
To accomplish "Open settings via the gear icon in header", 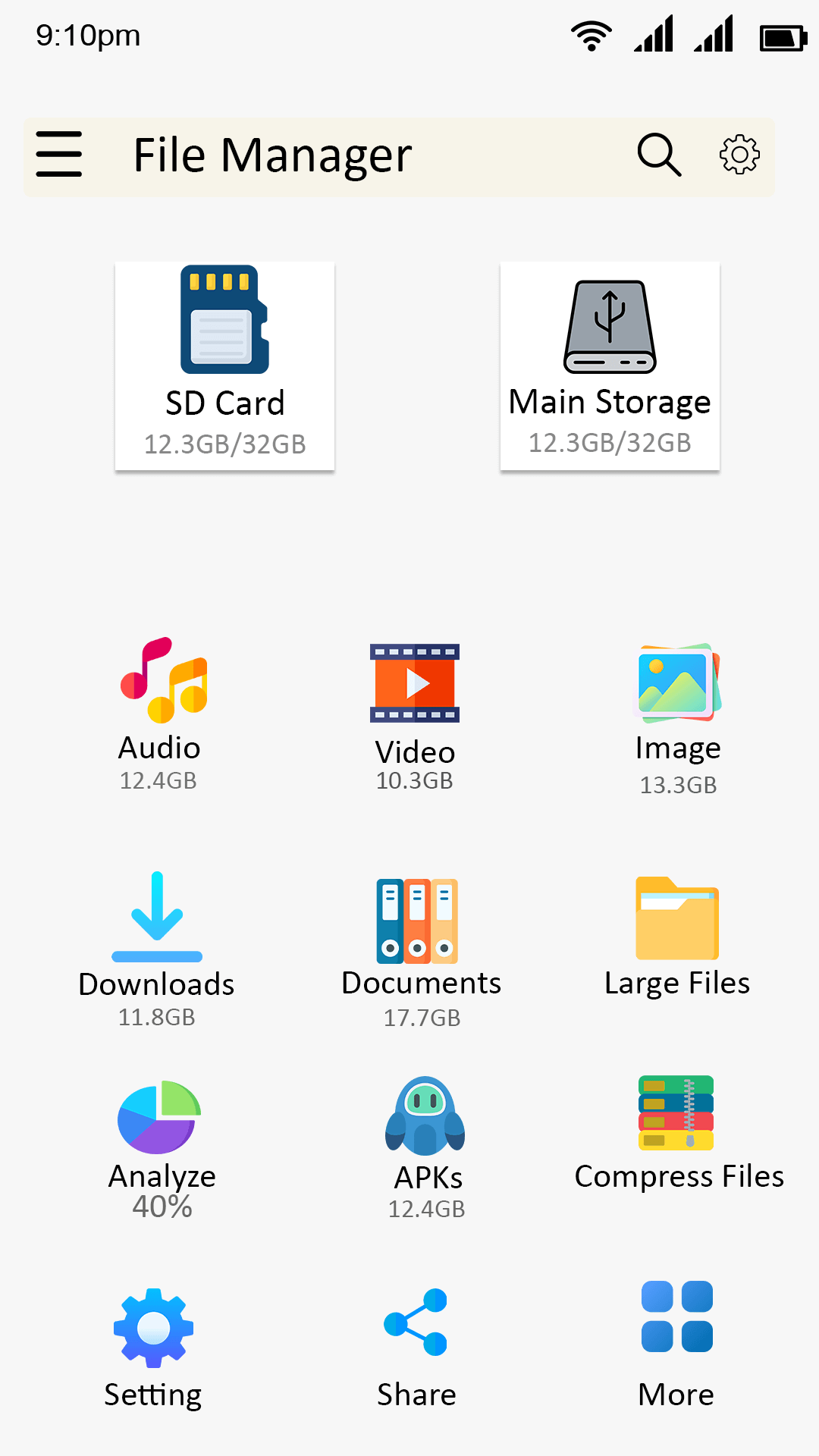I will click(x=739, y=155).
